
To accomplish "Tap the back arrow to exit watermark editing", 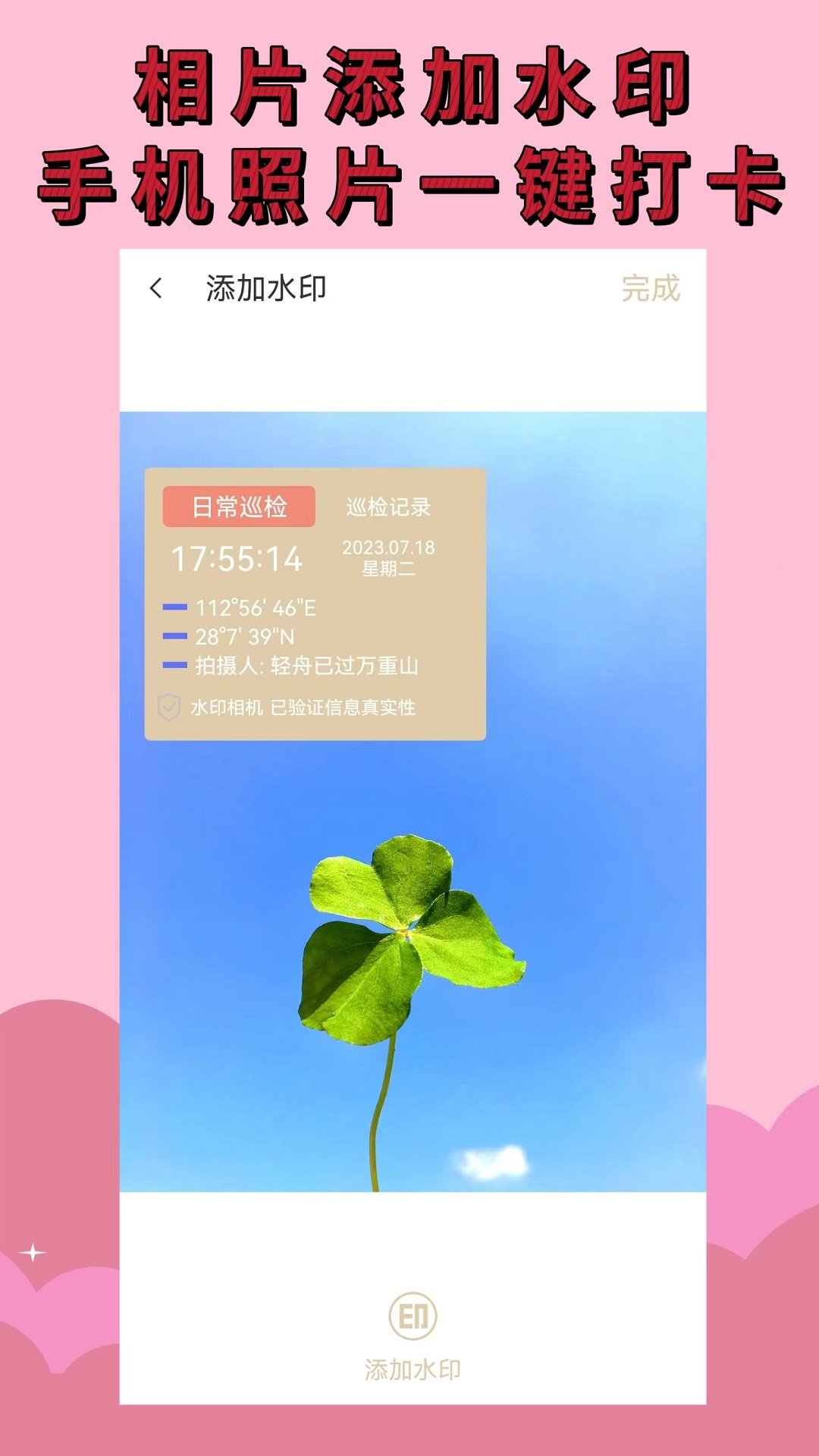I will click(157, 288).
